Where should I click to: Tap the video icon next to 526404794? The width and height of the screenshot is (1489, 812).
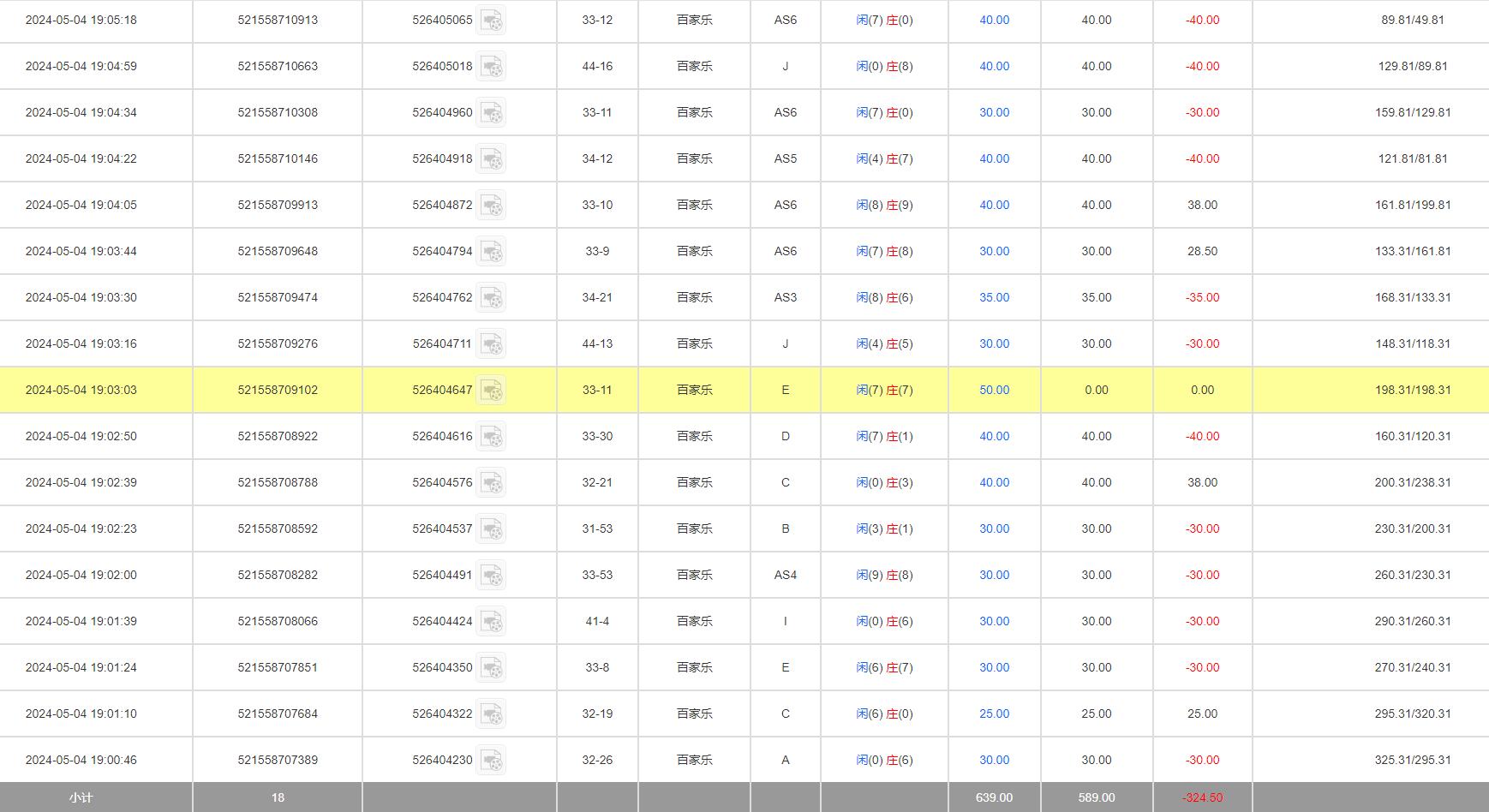pyautogui.click(x=491, y=251)
